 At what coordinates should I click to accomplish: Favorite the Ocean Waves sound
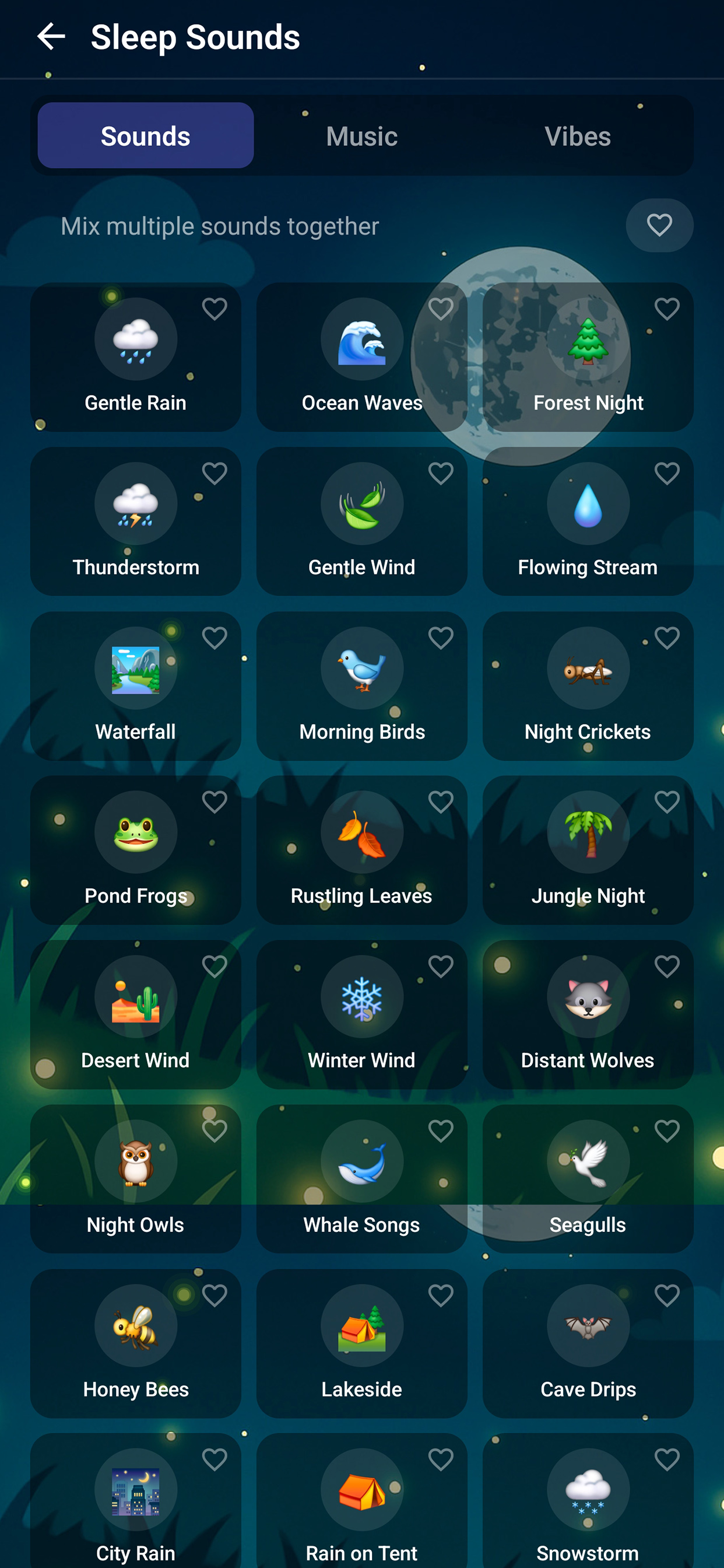point(441,309)
